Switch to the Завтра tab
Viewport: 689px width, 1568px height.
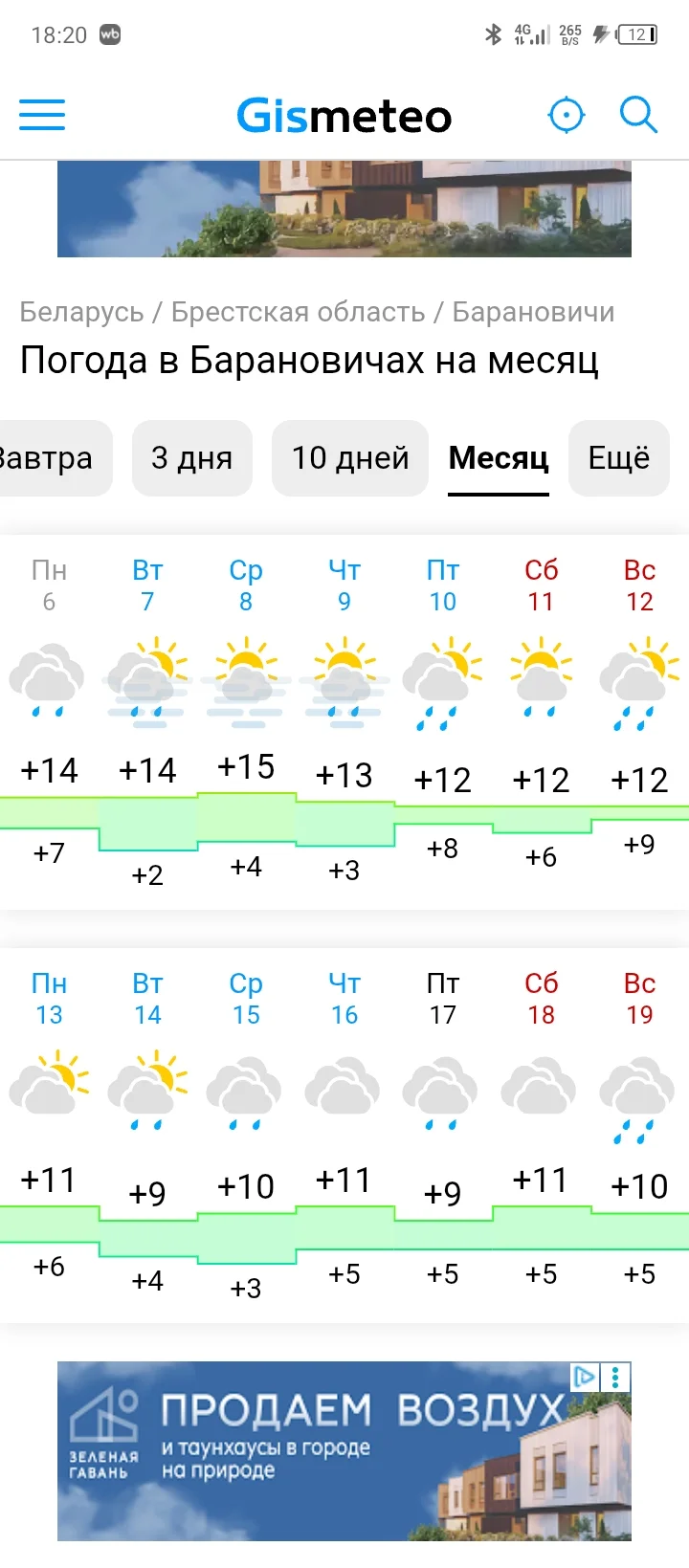point(48,458)
